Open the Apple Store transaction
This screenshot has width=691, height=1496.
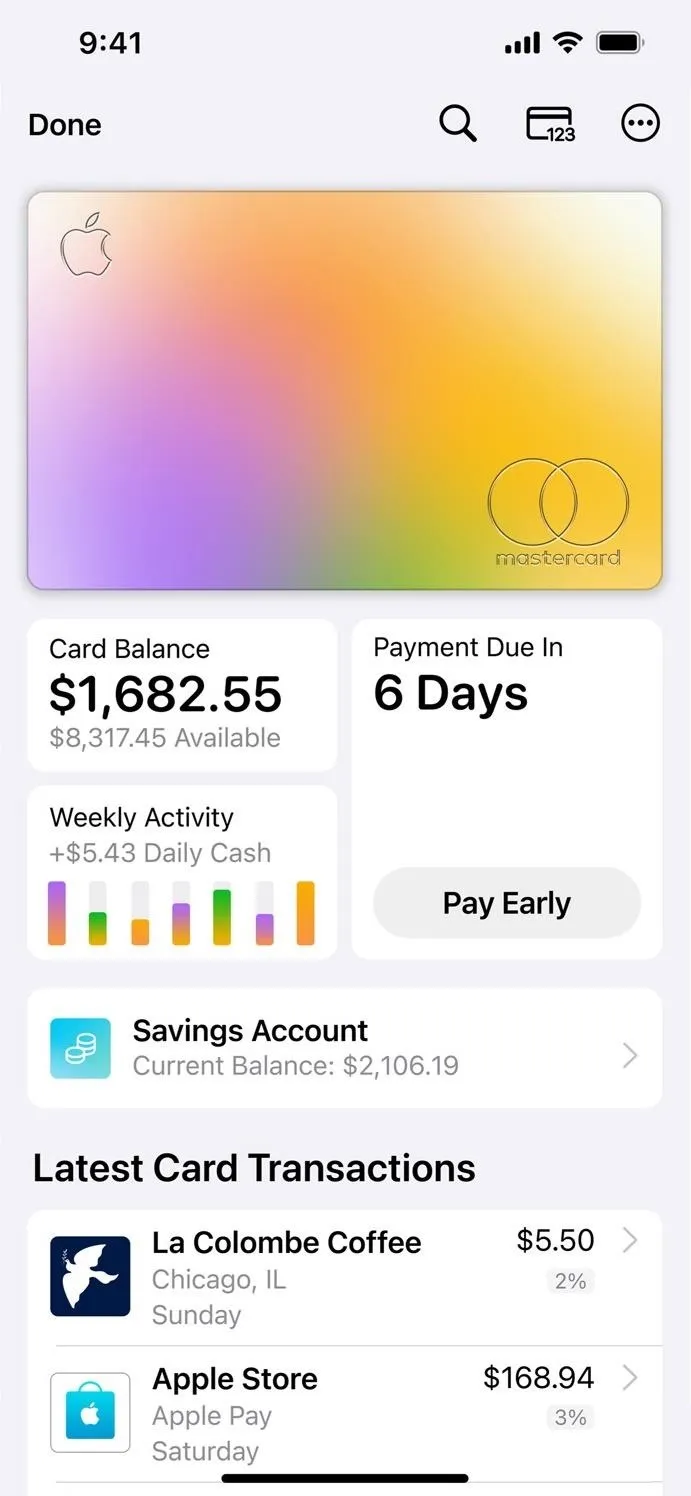pos(345,1414)
